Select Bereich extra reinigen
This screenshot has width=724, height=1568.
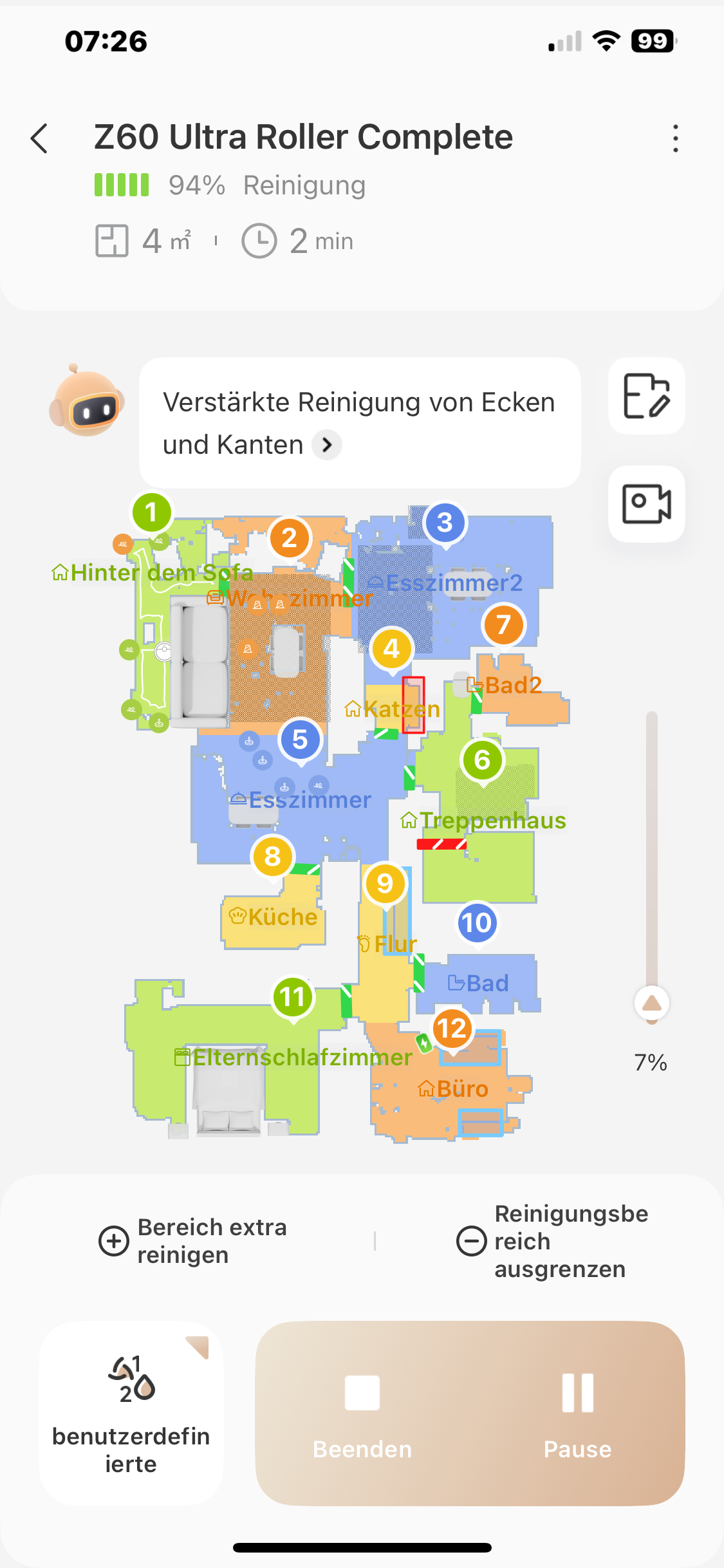193,1240
